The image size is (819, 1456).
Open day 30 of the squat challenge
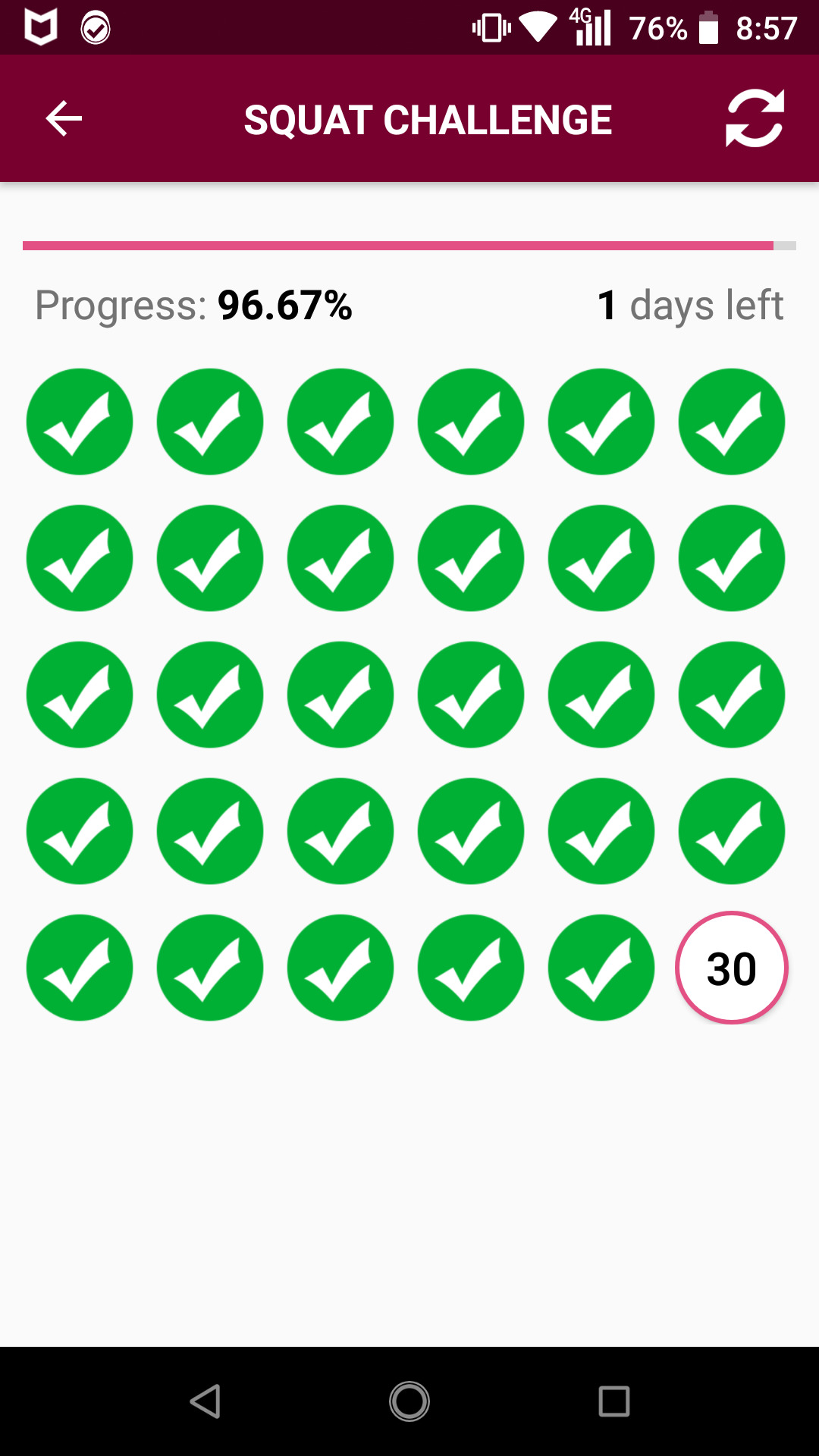pos(731,968)
